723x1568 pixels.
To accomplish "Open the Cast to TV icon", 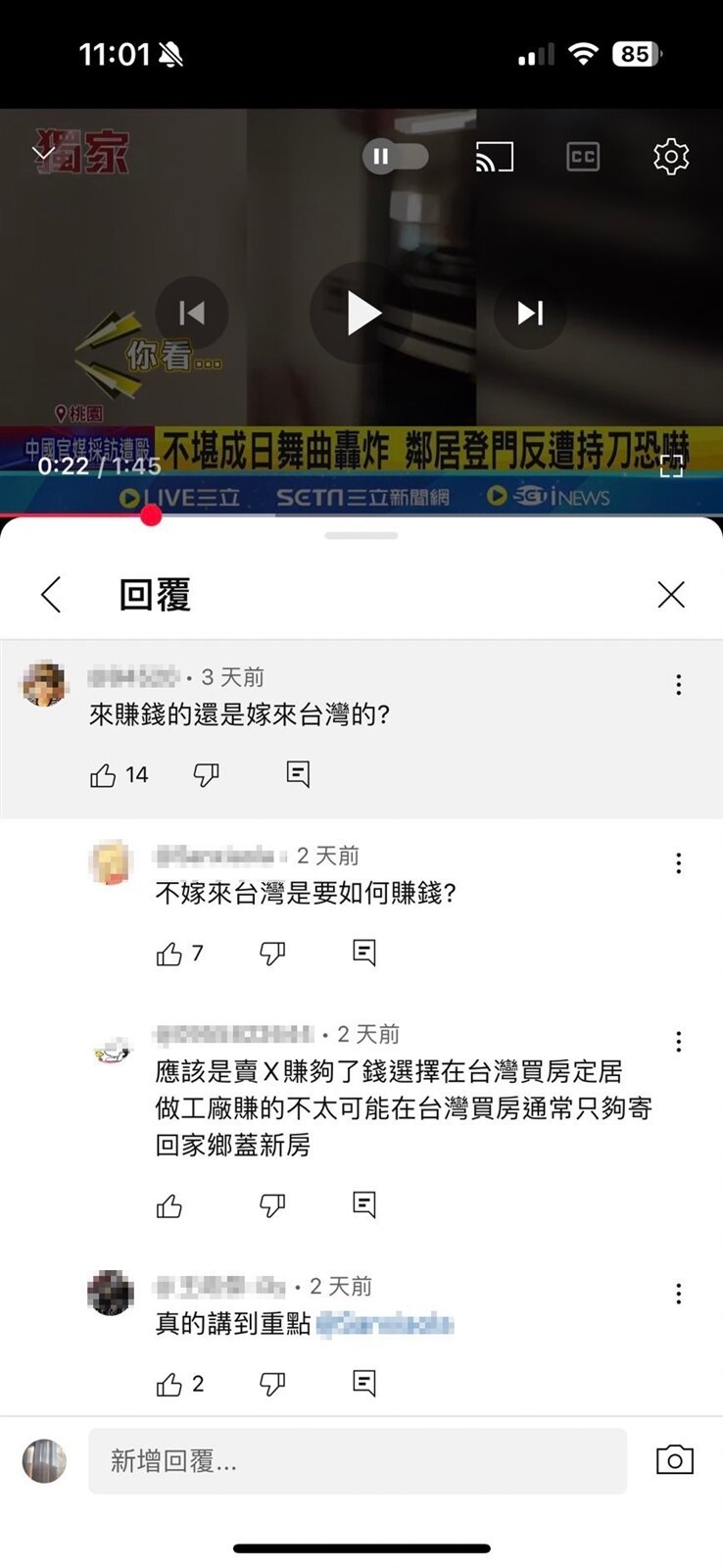I will pos(496,156).
